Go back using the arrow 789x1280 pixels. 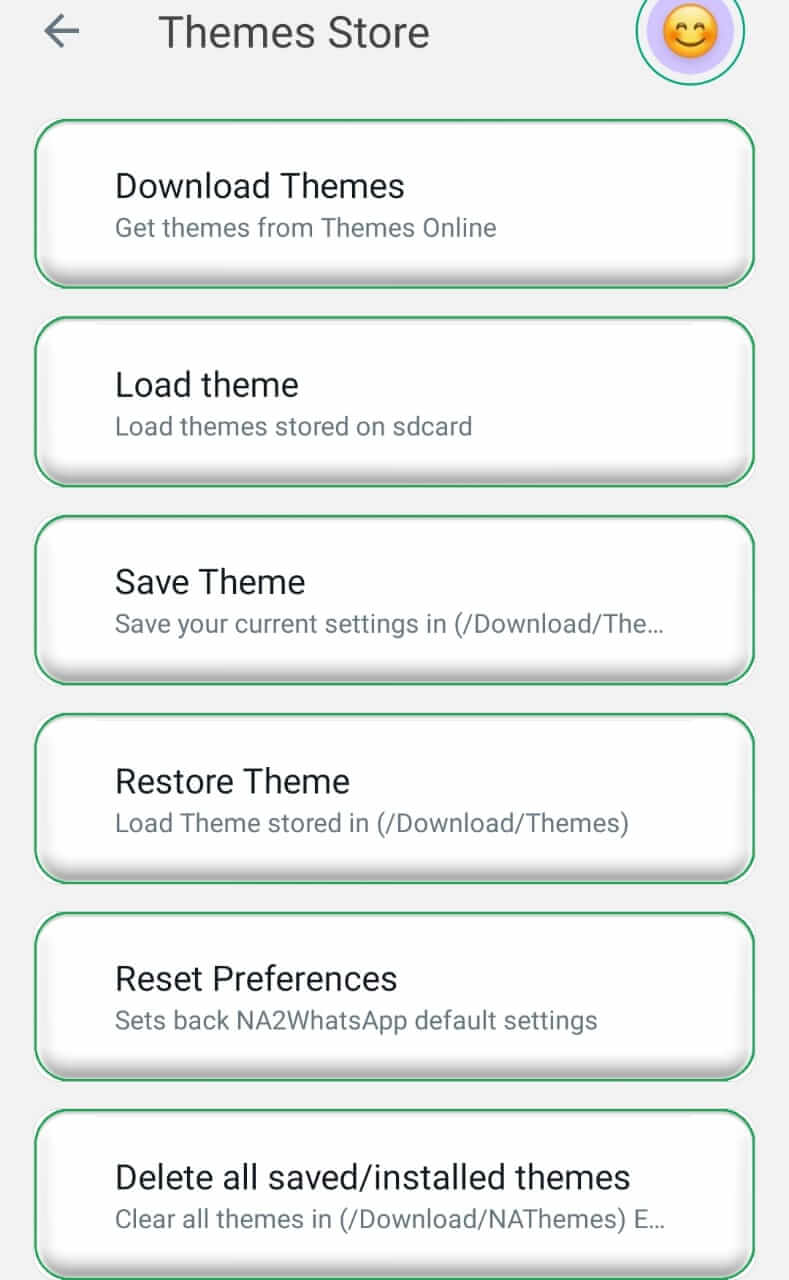point(62,32)
